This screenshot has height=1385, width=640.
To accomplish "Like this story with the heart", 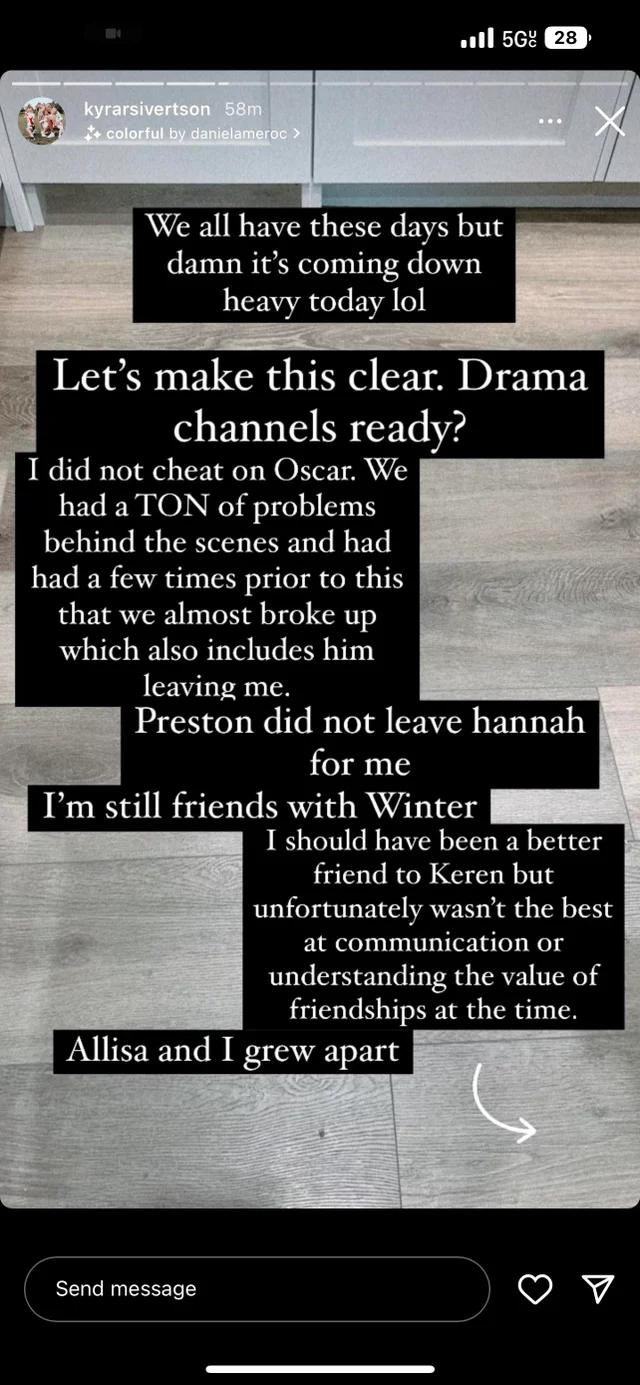I will point(535,1289).
